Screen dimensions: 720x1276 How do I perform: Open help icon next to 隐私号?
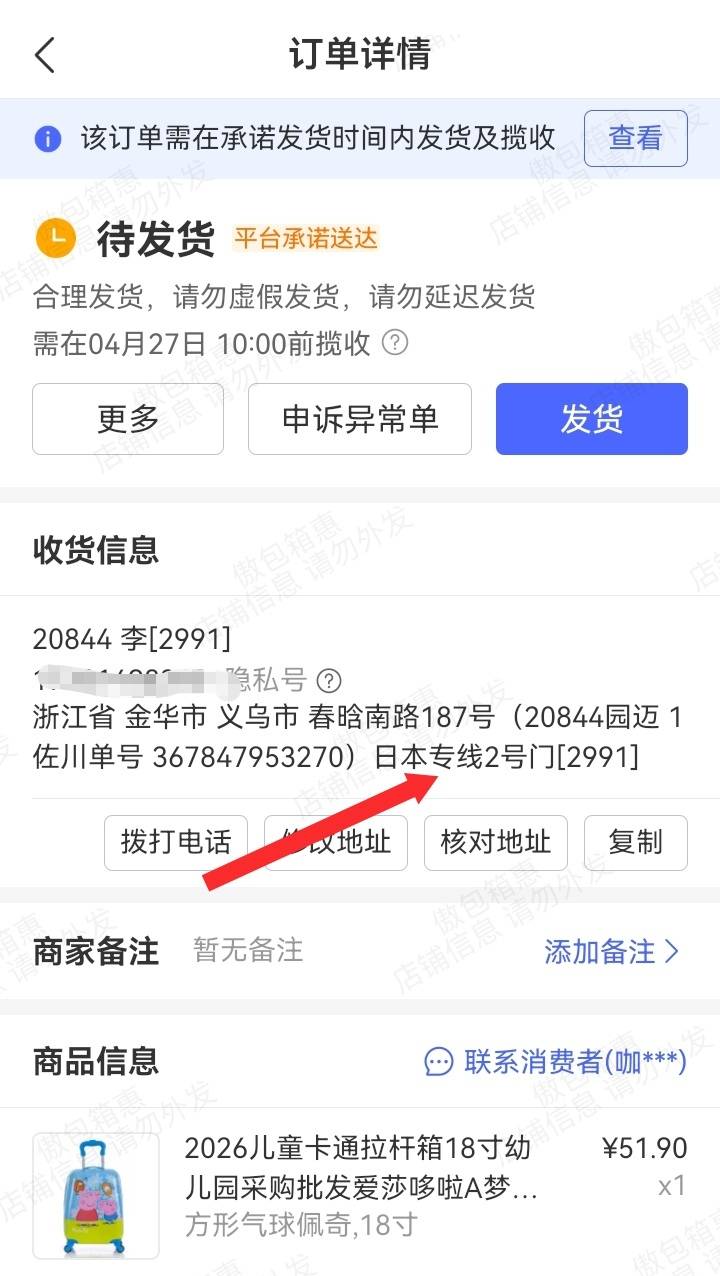(x=328, y=681)
